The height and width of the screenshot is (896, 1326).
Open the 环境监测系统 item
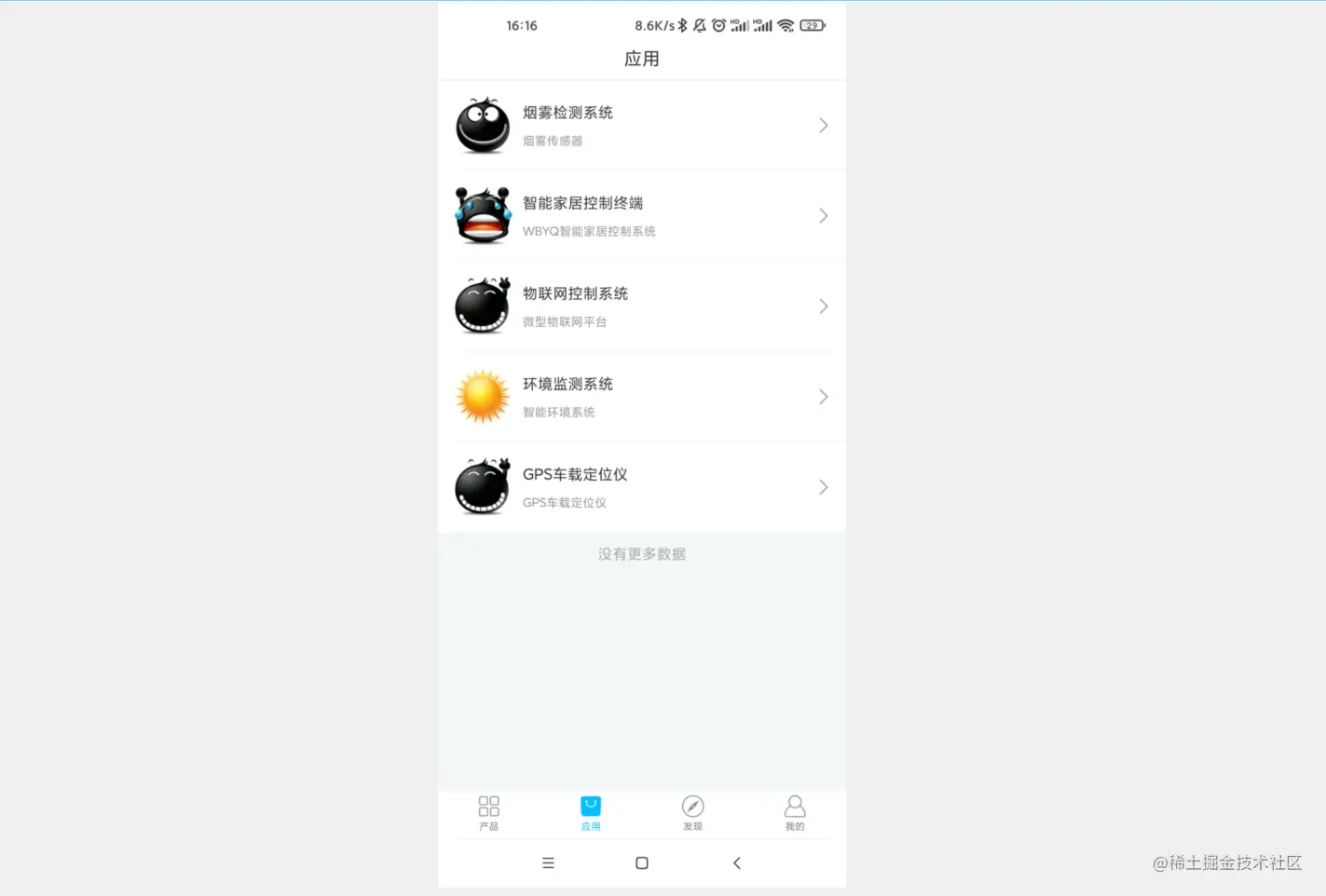tap(641, 397)
